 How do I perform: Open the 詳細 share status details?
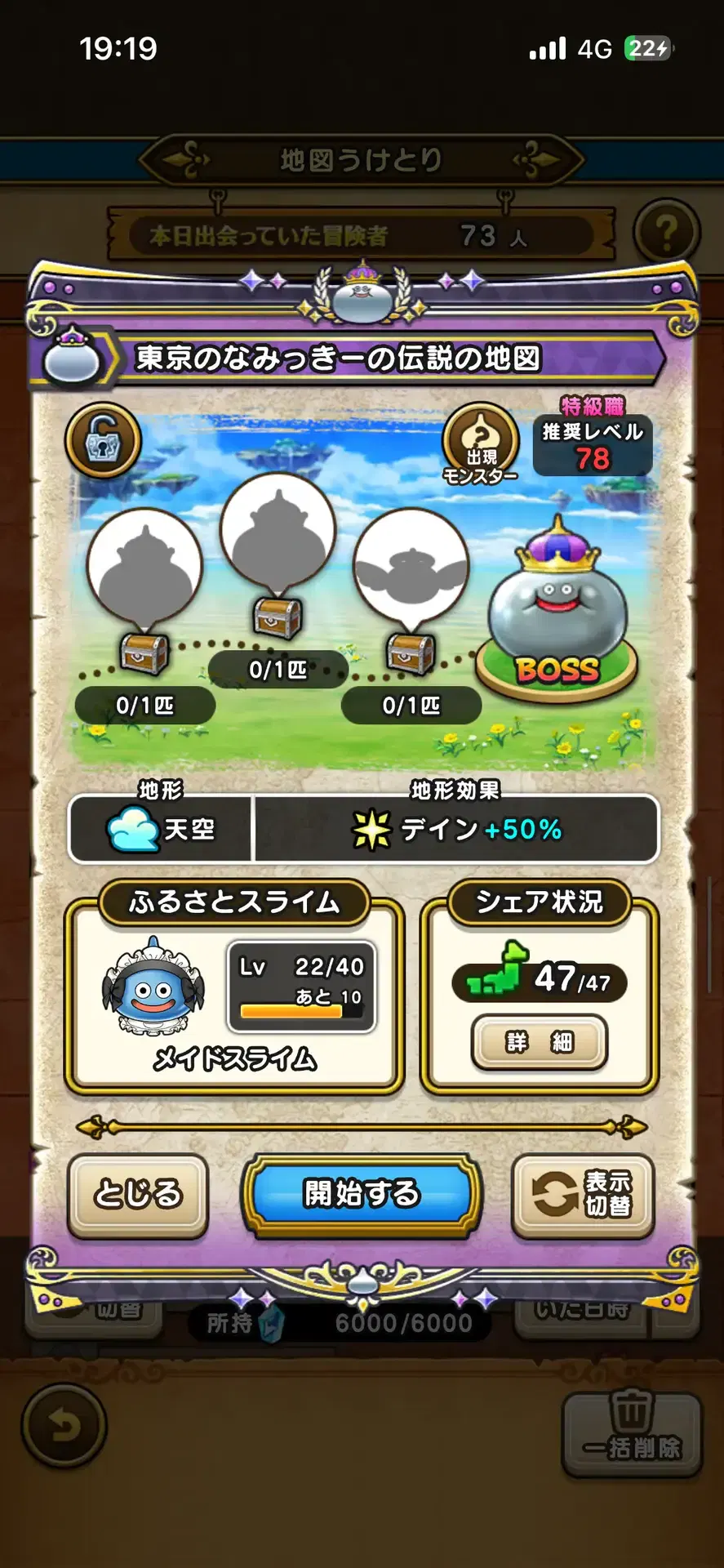[540, 1042]
